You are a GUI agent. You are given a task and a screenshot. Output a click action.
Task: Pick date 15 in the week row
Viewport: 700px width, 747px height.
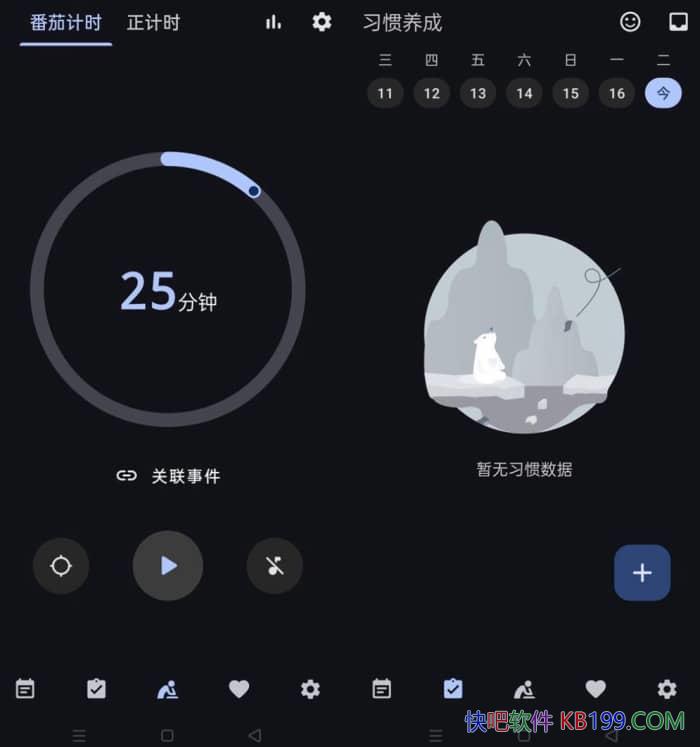570,93
